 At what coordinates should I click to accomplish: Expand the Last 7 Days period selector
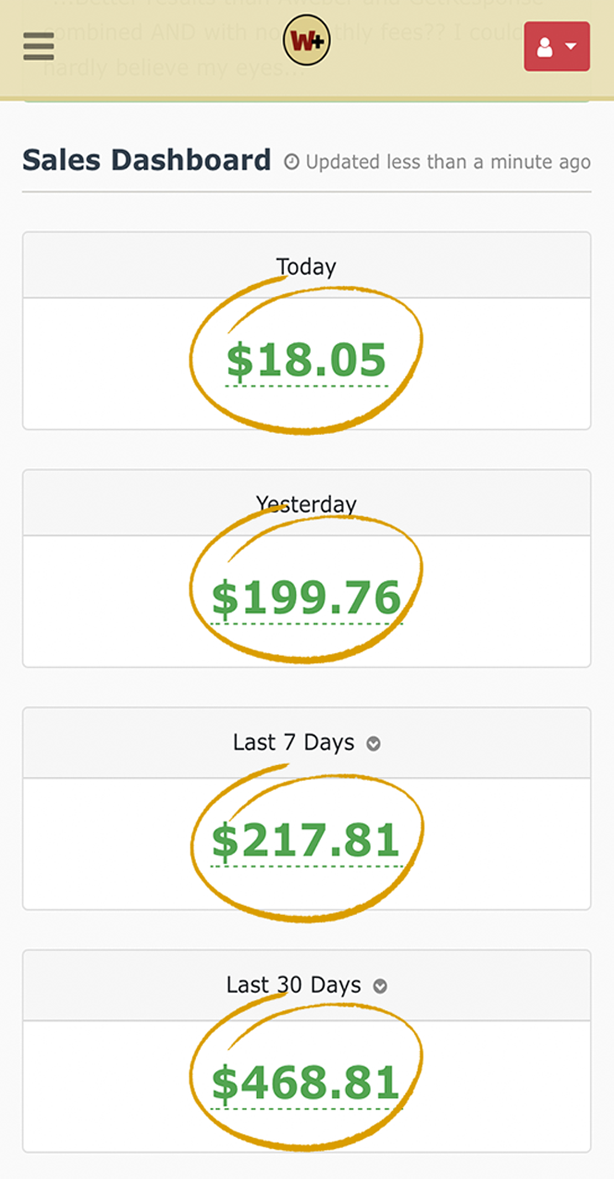pos(374,744)
